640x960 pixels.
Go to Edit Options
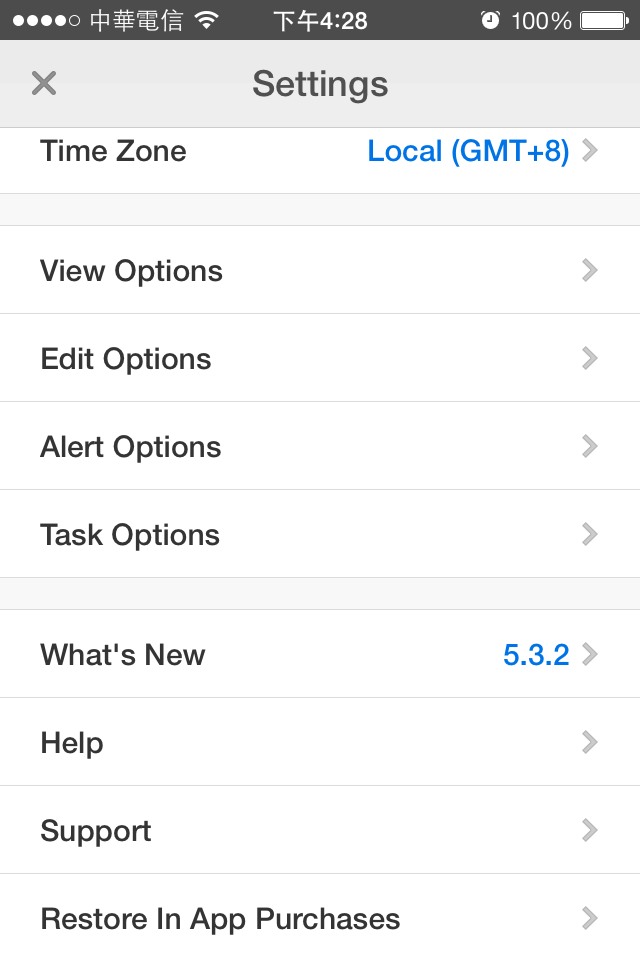[320, 358]
